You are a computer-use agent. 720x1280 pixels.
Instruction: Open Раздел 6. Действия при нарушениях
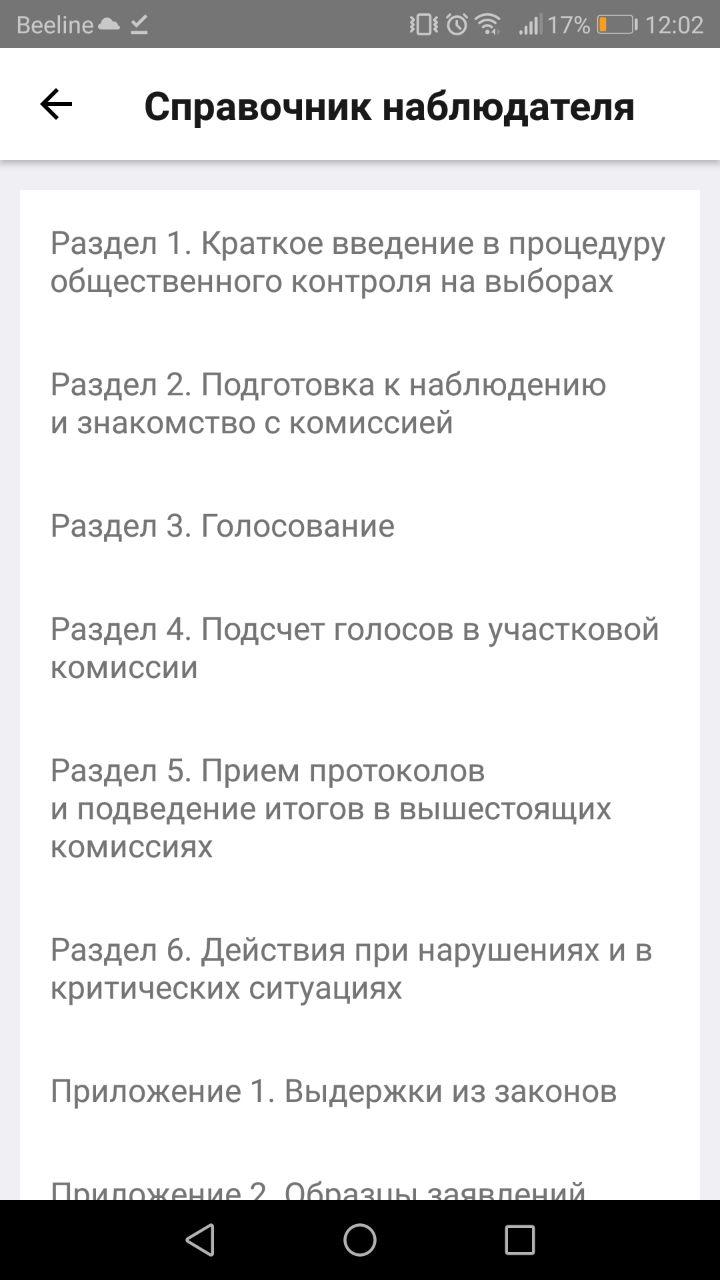351,969
